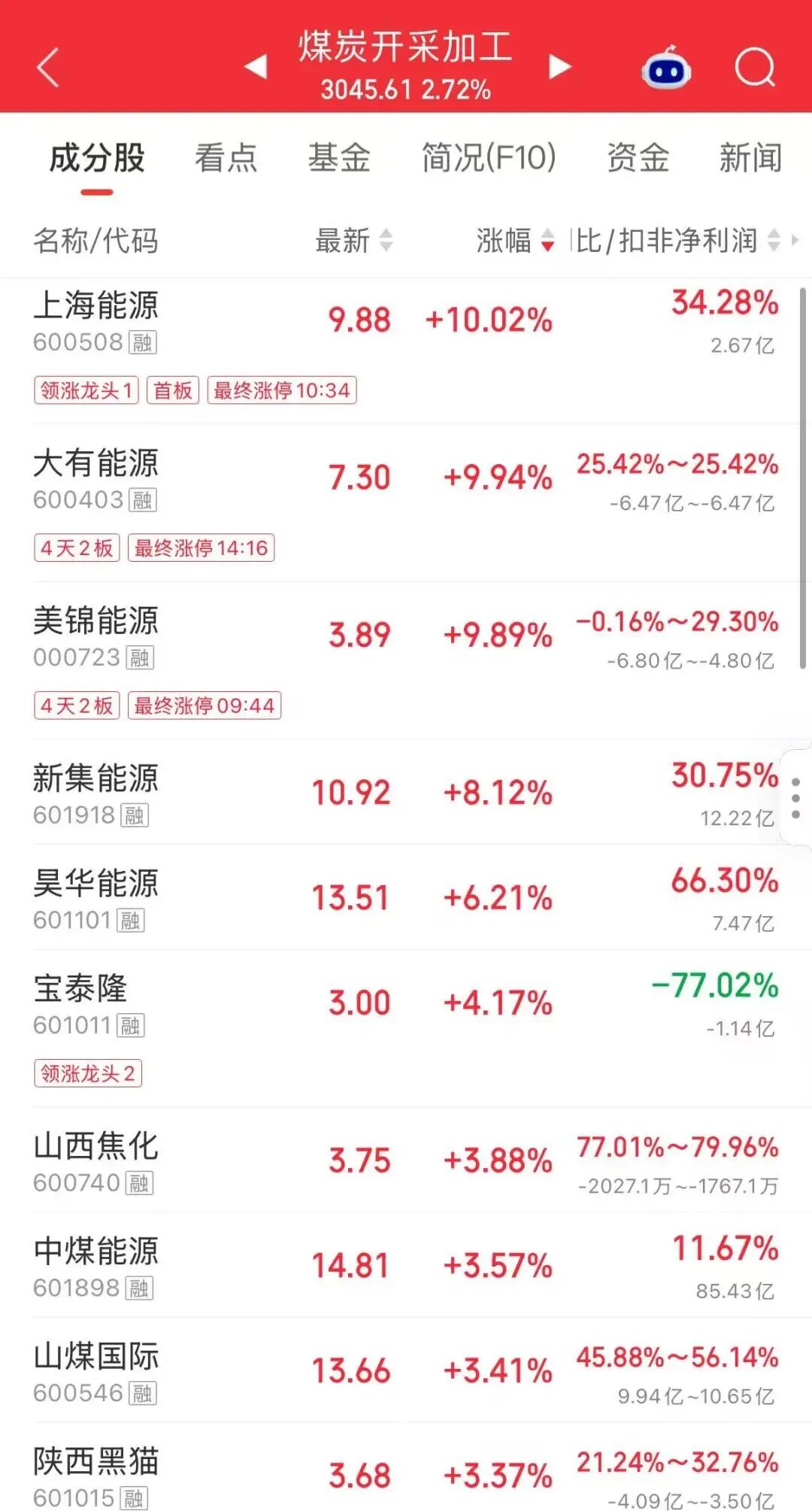View details for 美锦能源 000723
This screenshot has width=812, height=1511.
click(406, 660)
